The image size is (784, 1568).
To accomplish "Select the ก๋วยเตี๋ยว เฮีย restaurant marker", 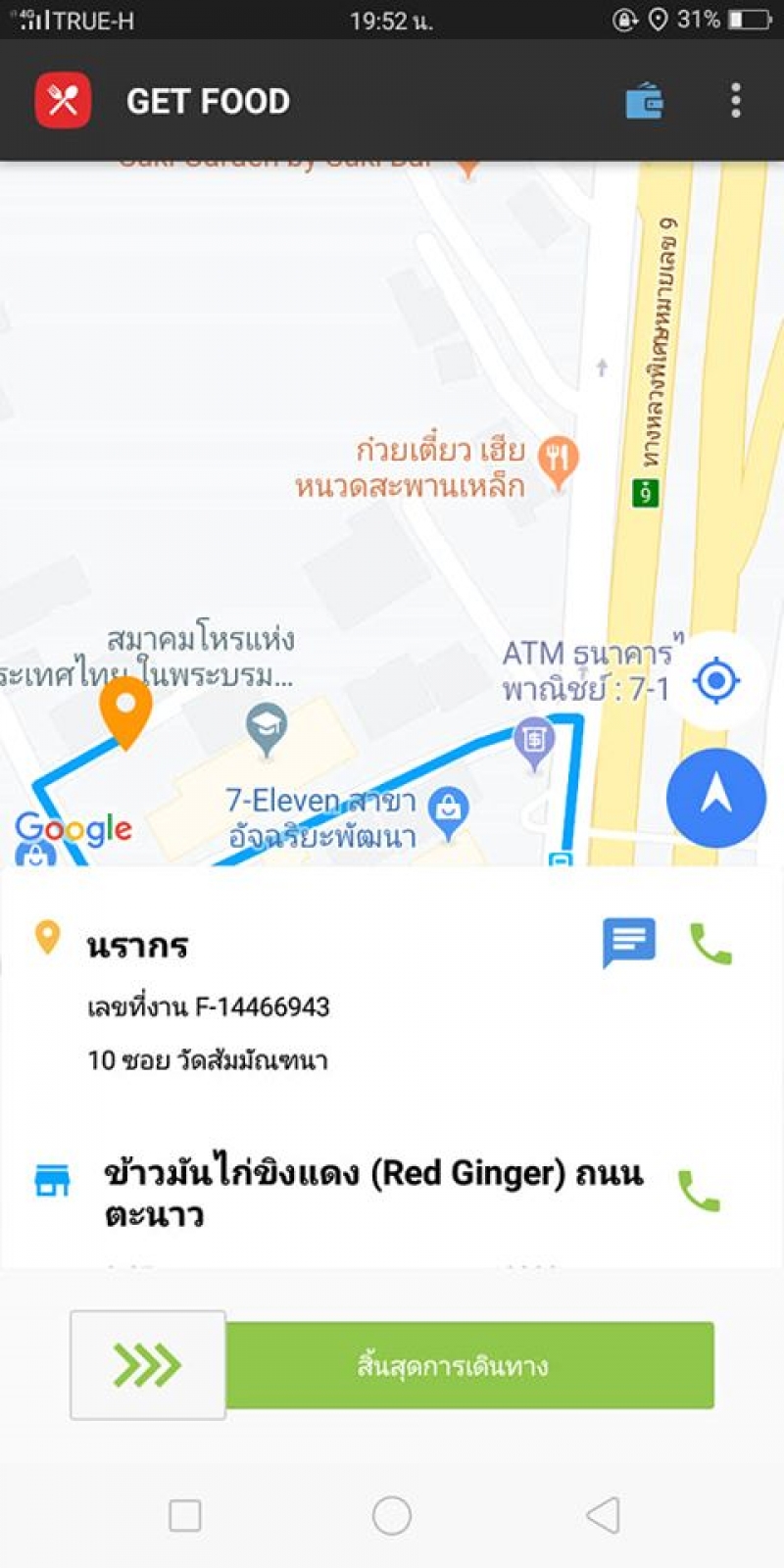I will click(558, 461).
